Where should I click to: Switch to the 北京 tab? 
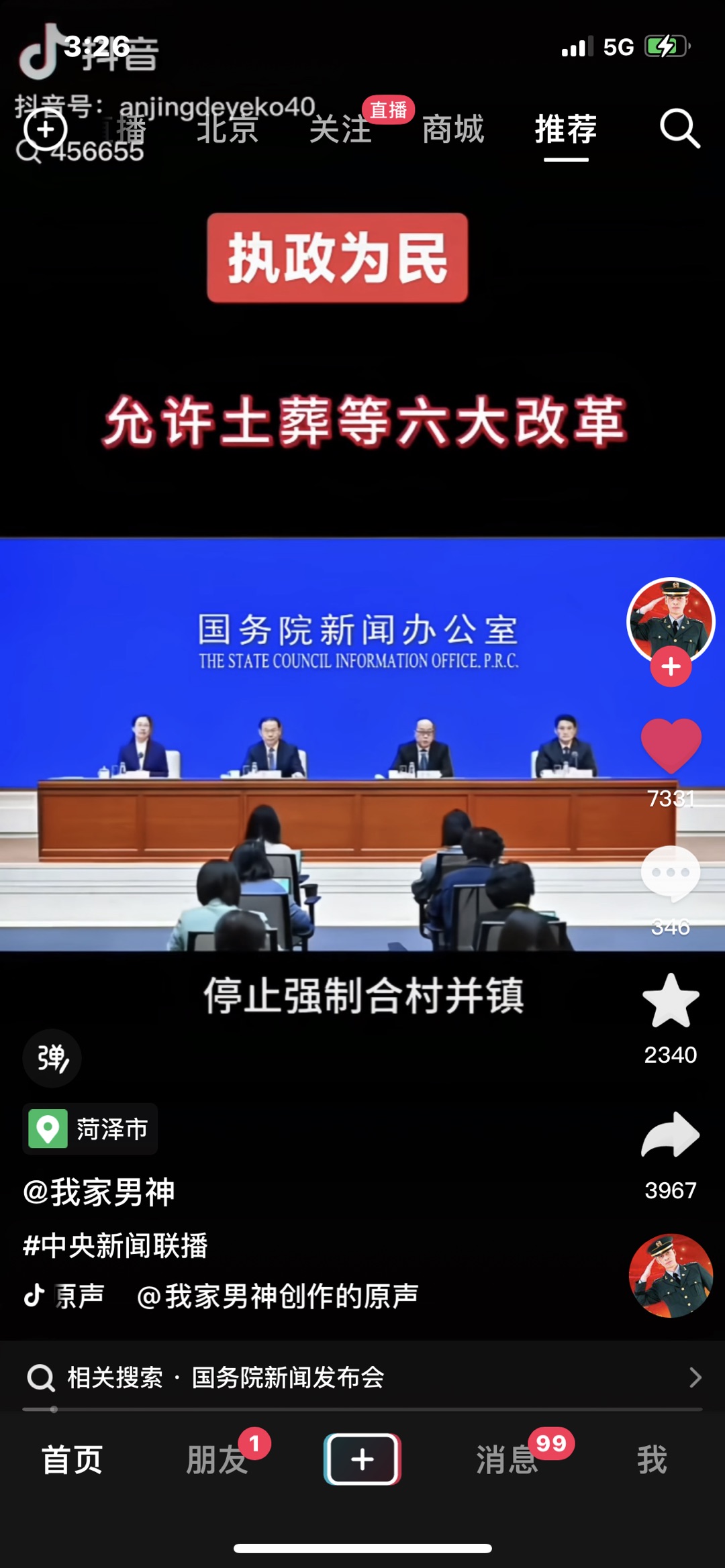227,129
